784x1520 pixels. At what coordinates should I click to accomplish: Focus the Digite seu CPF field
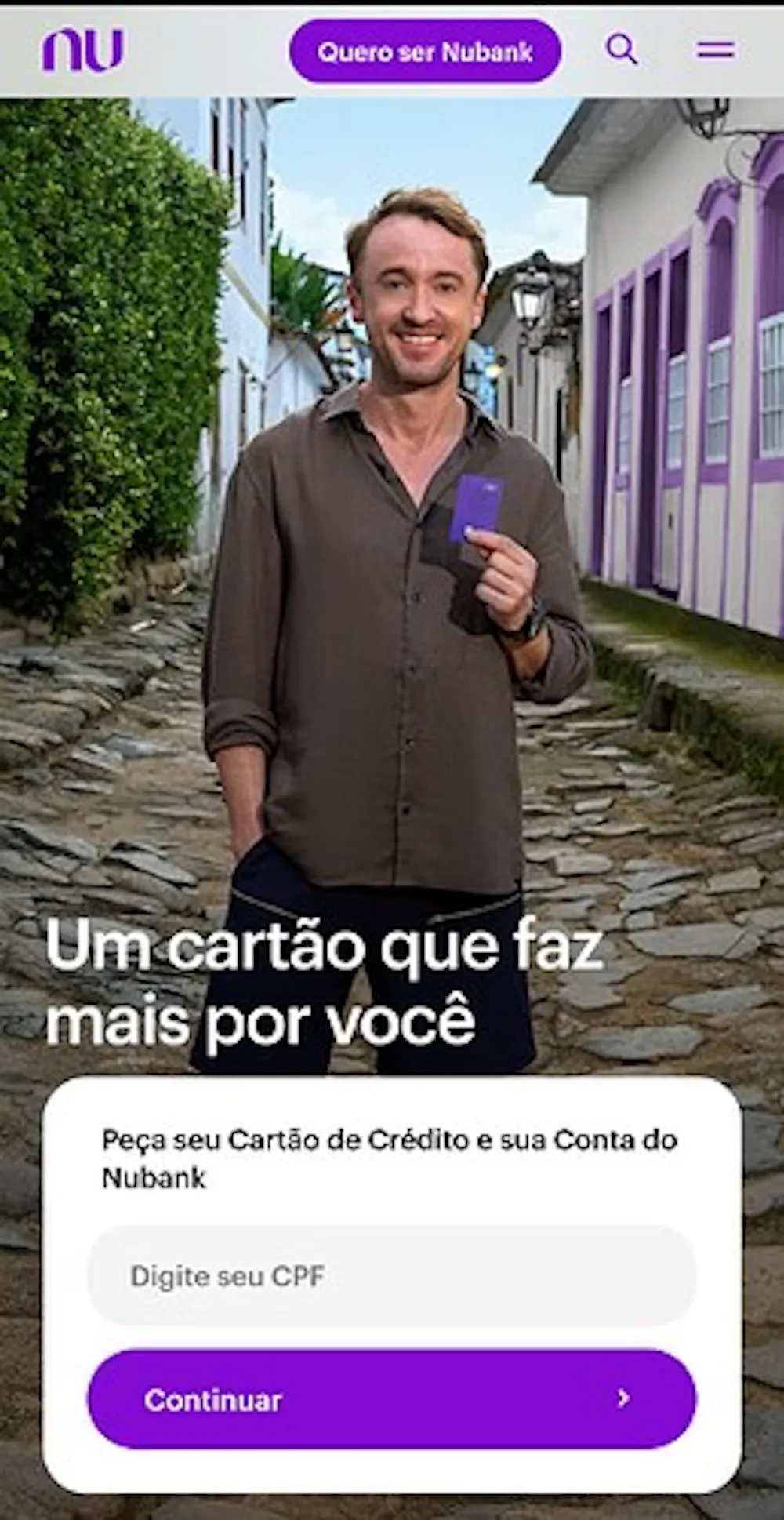pos(391,1276)
